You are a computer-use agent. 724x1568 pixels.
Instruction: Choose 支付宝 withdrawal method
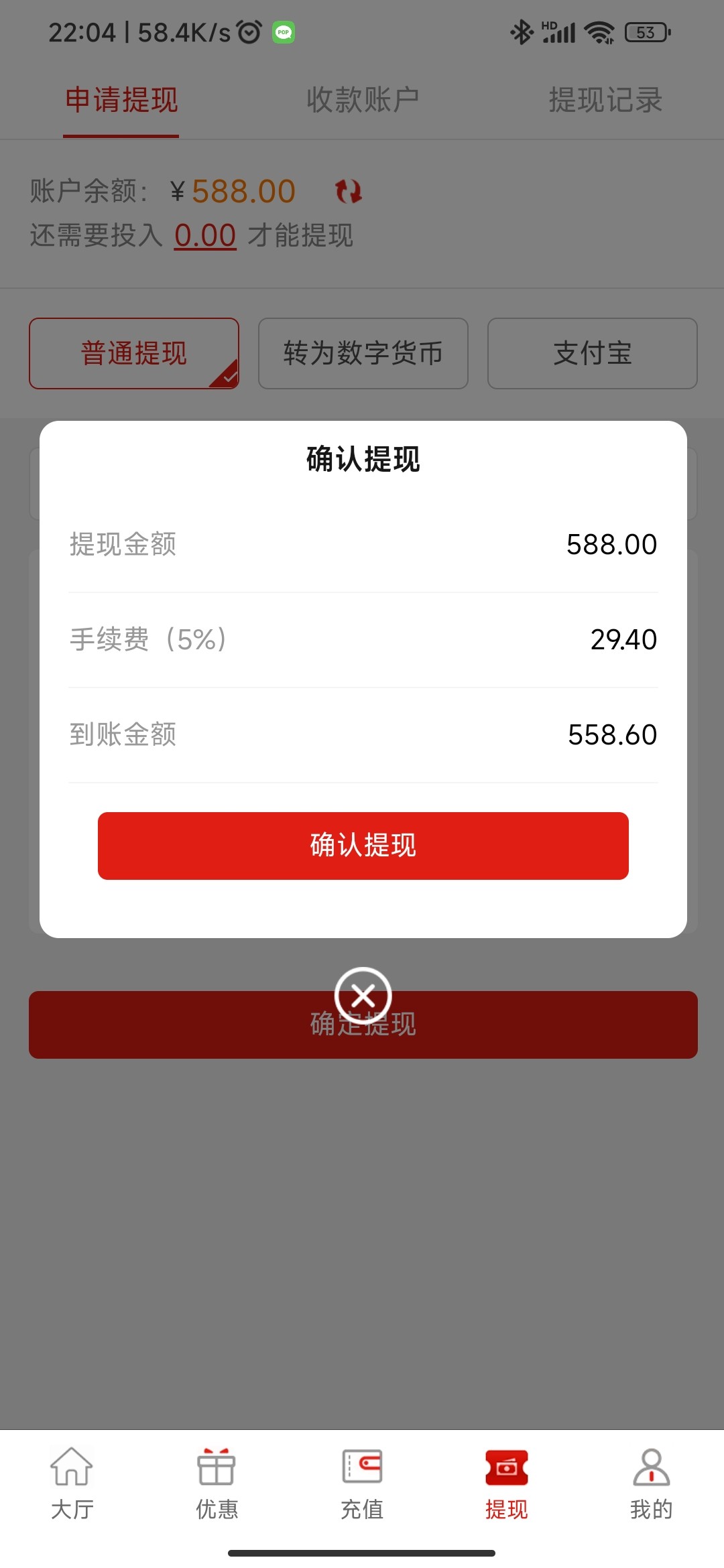pos(593,353)
